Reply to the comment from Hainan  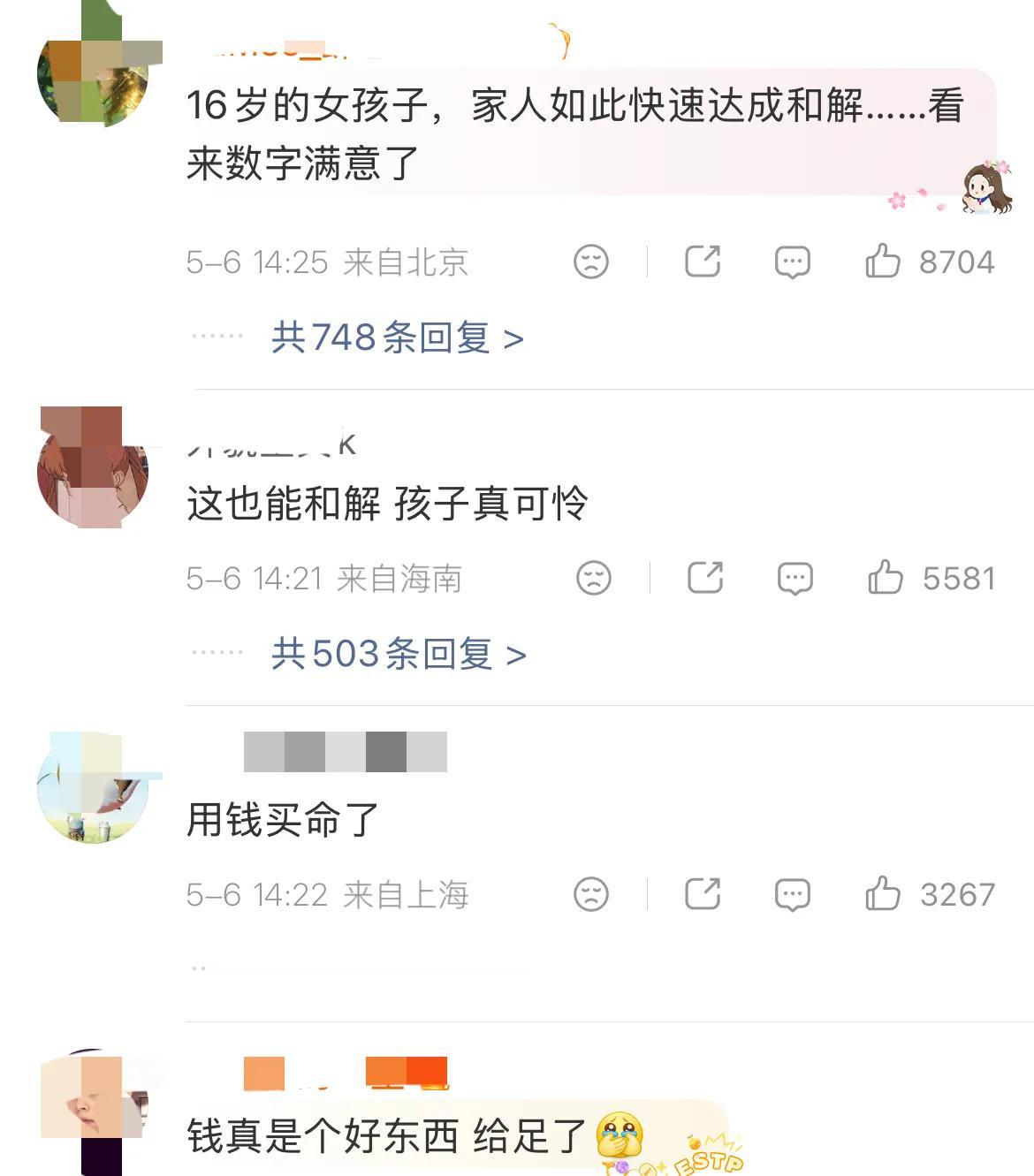795,578
